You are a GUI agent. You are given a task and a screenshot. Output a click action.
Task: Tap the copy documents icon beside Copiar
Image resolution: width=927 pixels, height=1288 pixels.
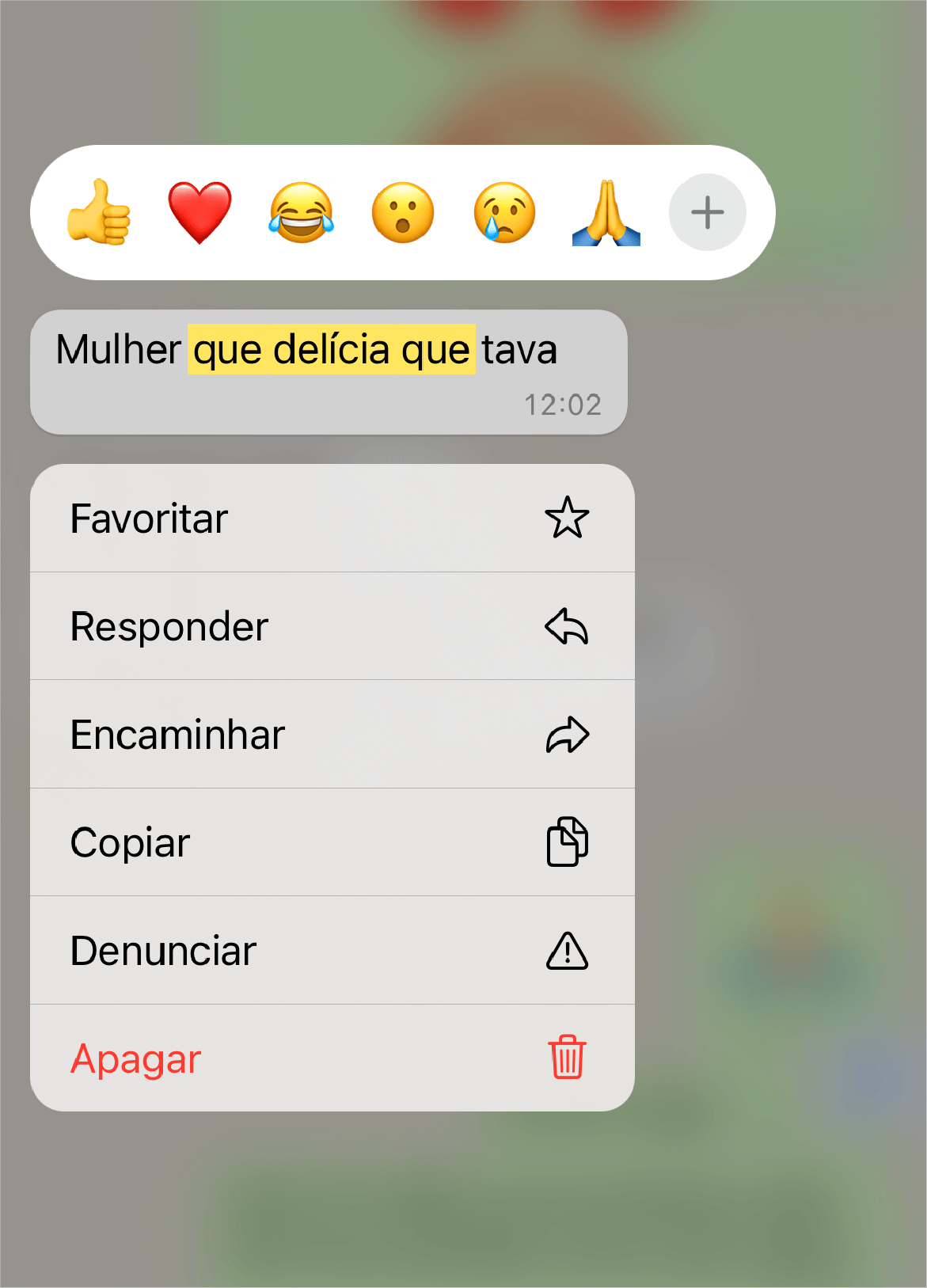pos(568,842)
